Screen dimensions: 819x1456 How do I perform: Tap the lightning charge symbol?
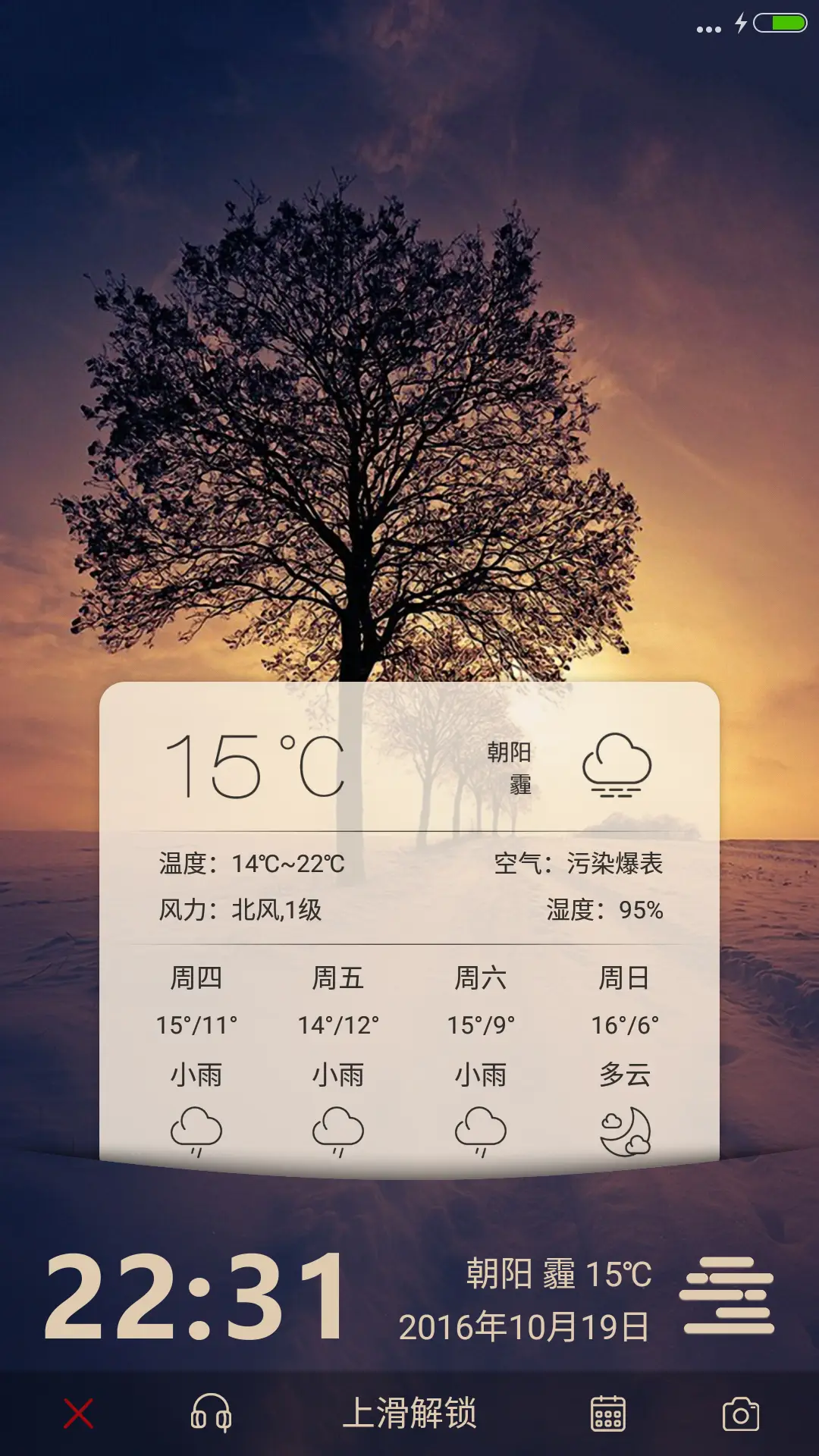(x=740, y=23)
